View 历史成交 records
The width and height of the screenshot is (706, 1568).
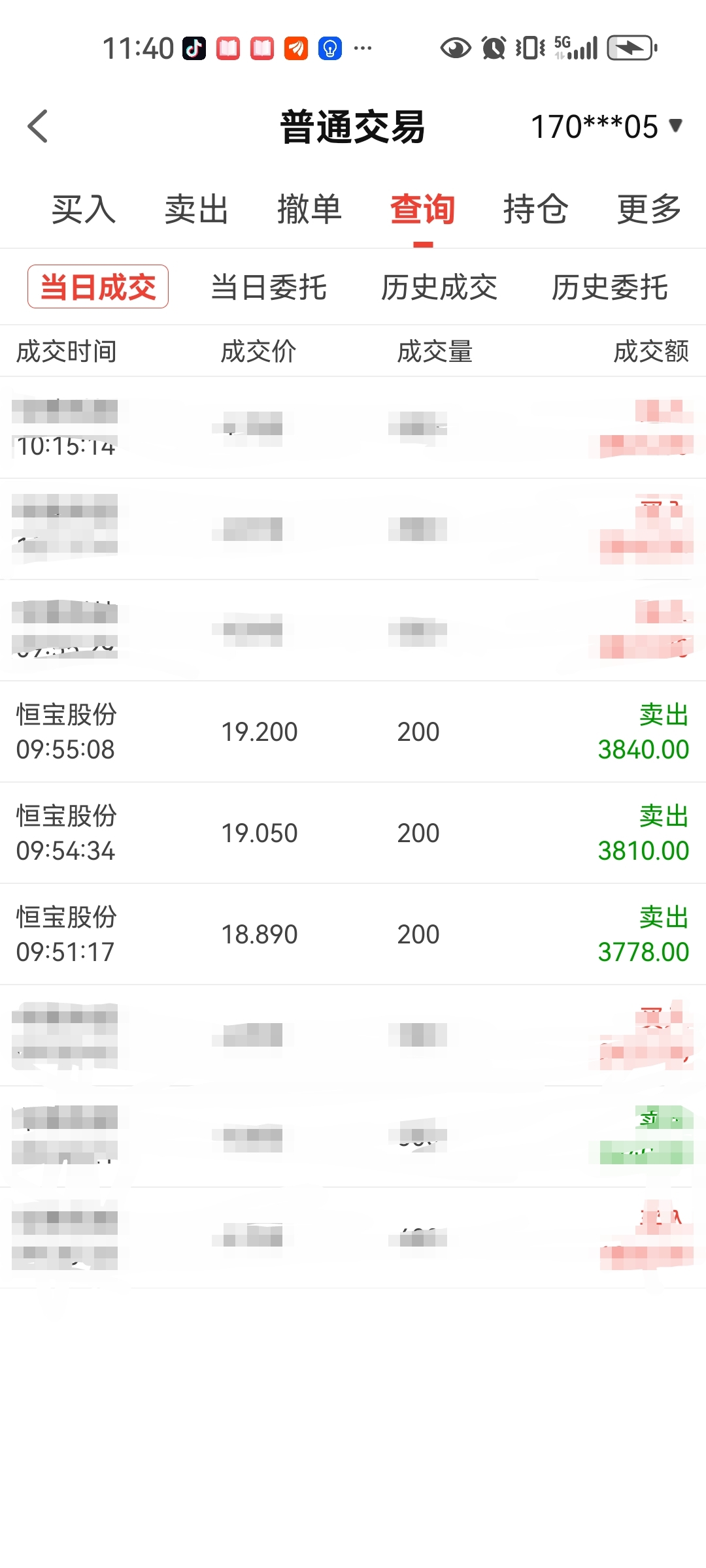tap(439, 287)
